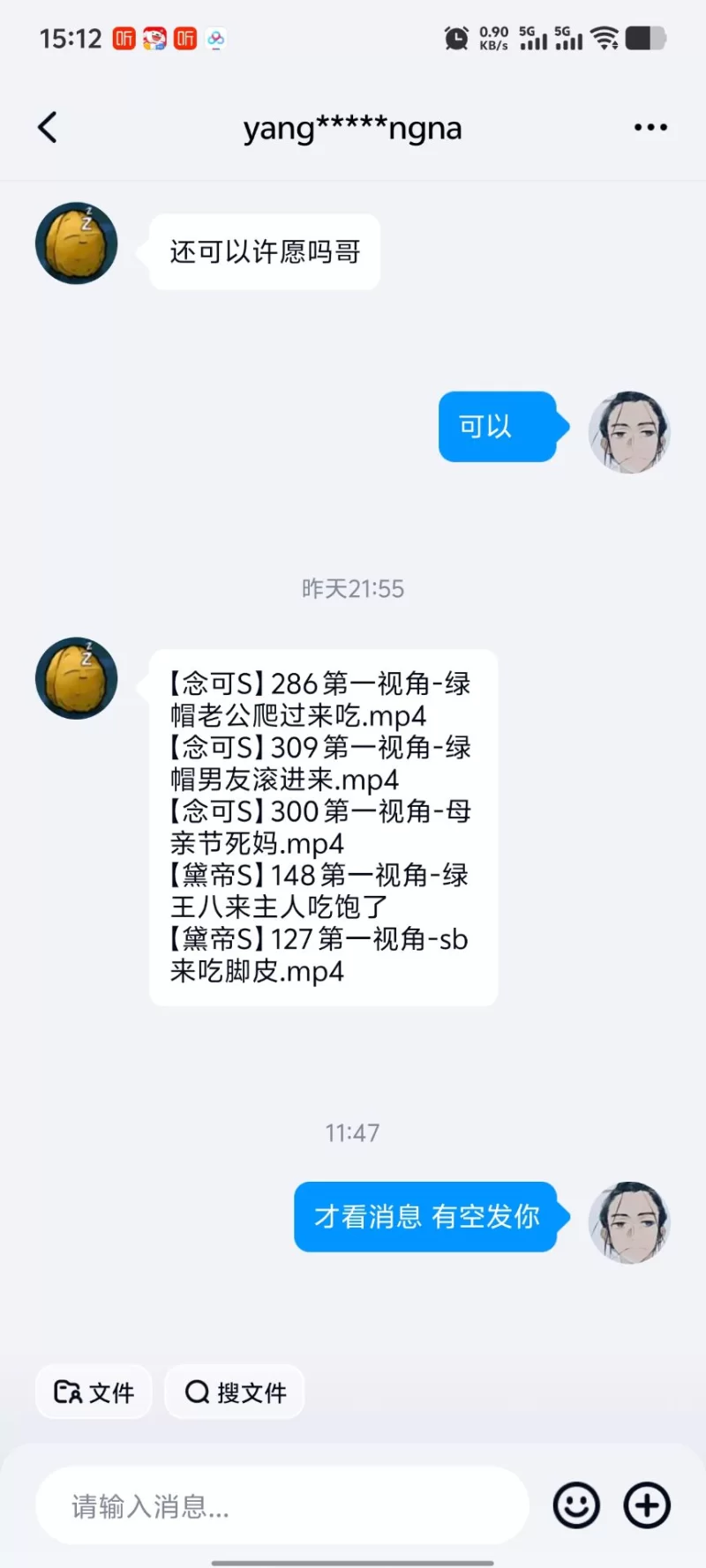This screenshot has width=706, height=1568.
Task: Tap the folder icon on the 文件 button
Action: pyautogui.click(x=69, y=1392)
